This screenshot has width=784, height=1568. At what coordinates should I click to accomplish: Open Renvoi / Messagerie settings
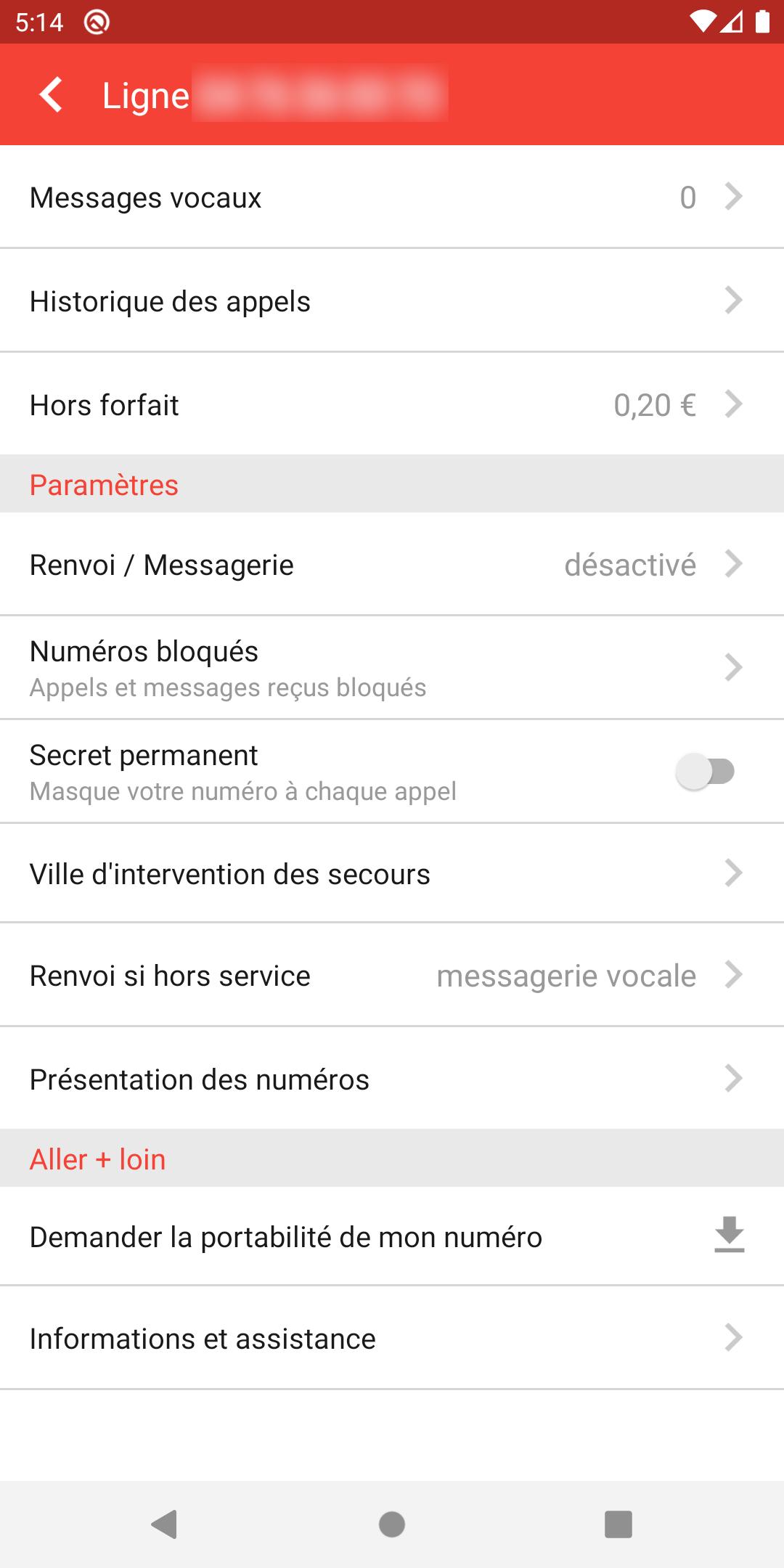coord(392,565)
